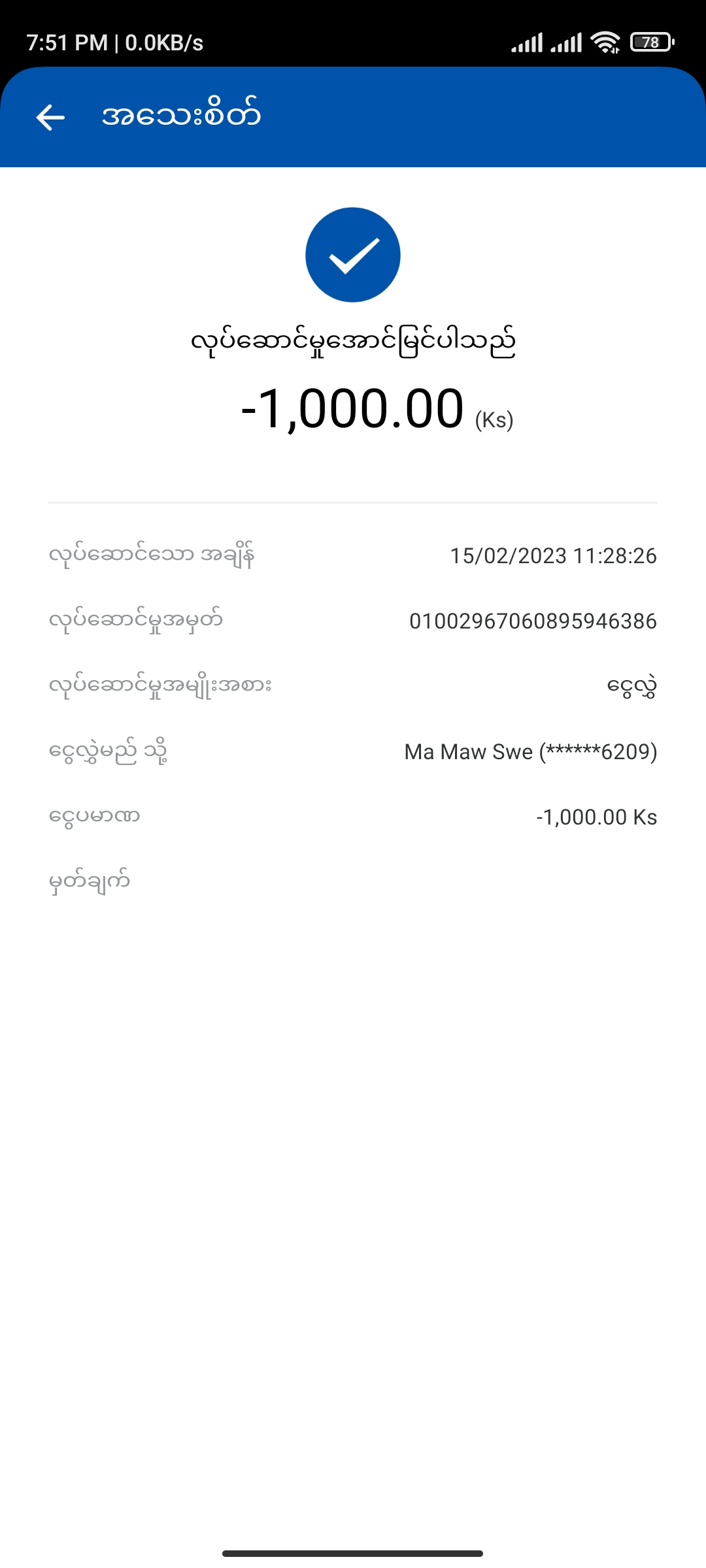This screenshot has width=706, height=1568.
Task: Go back using the header arrow
Action: [x=50, y=118]
